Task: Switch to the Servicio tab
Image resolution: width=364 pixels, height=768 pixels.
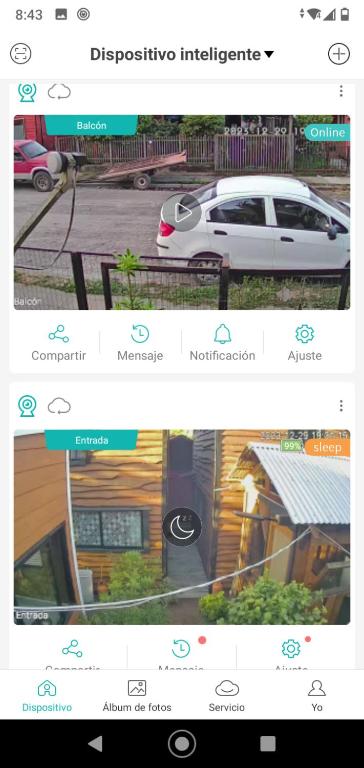Action: click(227, 696)
